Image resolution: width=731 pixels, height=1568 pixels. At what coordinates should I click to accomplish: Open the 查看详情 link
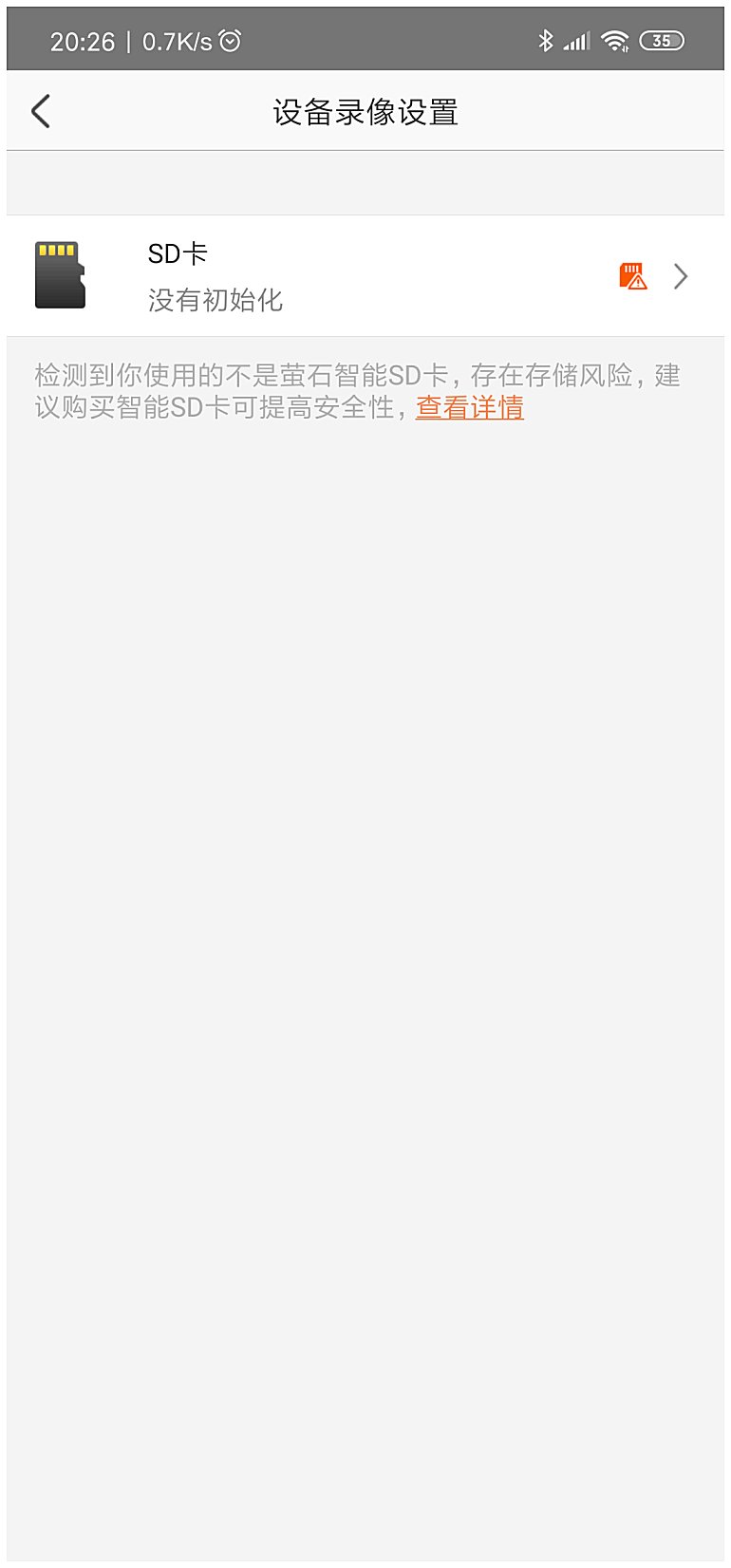click(470, 408)
